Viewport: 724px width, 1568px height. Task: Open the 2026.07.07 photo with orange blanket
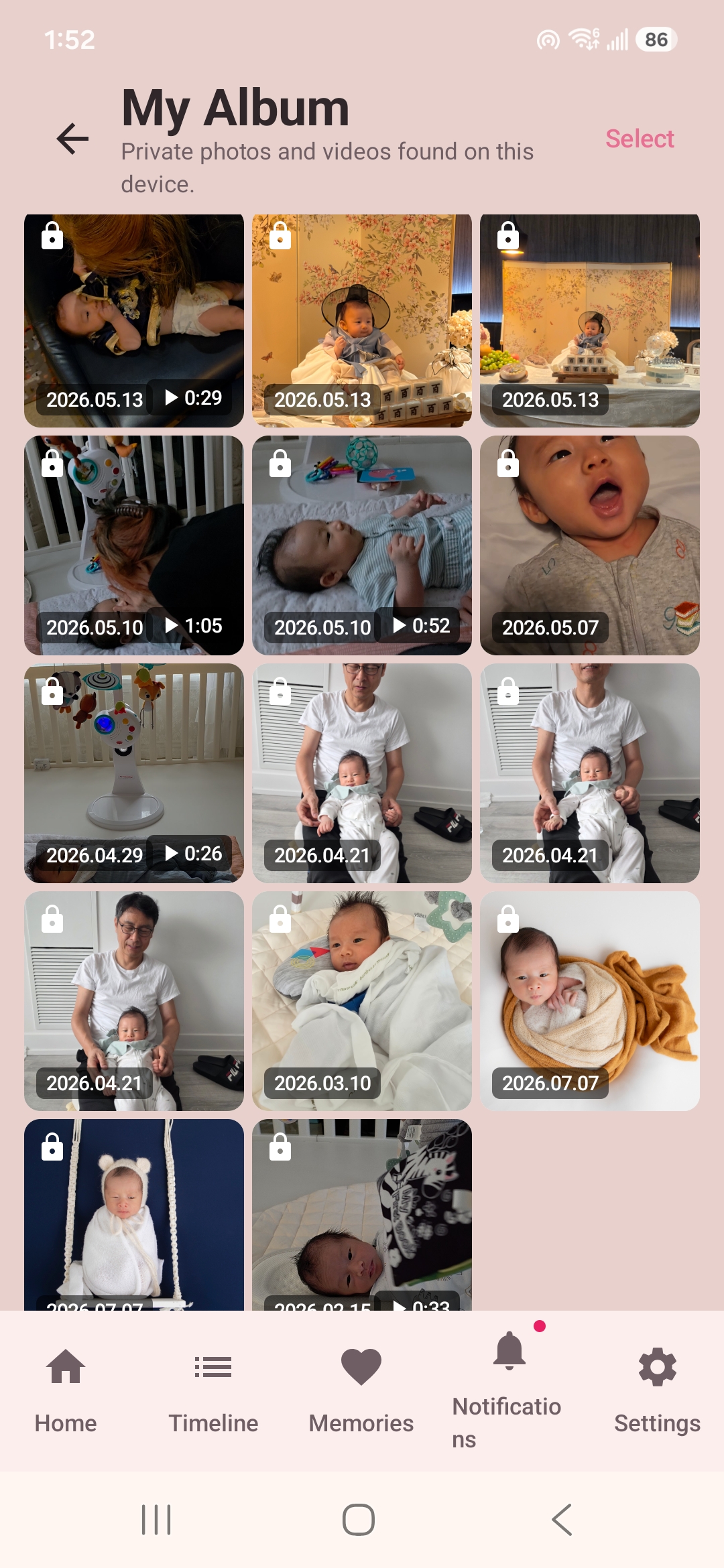coord(590,1001)
